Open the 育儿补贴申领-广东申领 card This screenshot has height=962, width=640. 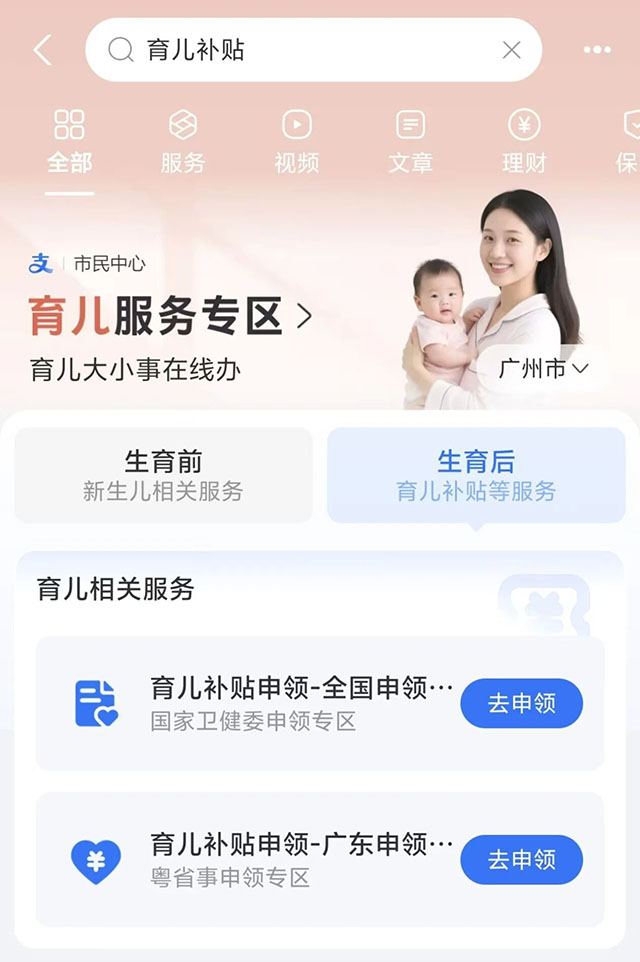[x=290, y=860]
